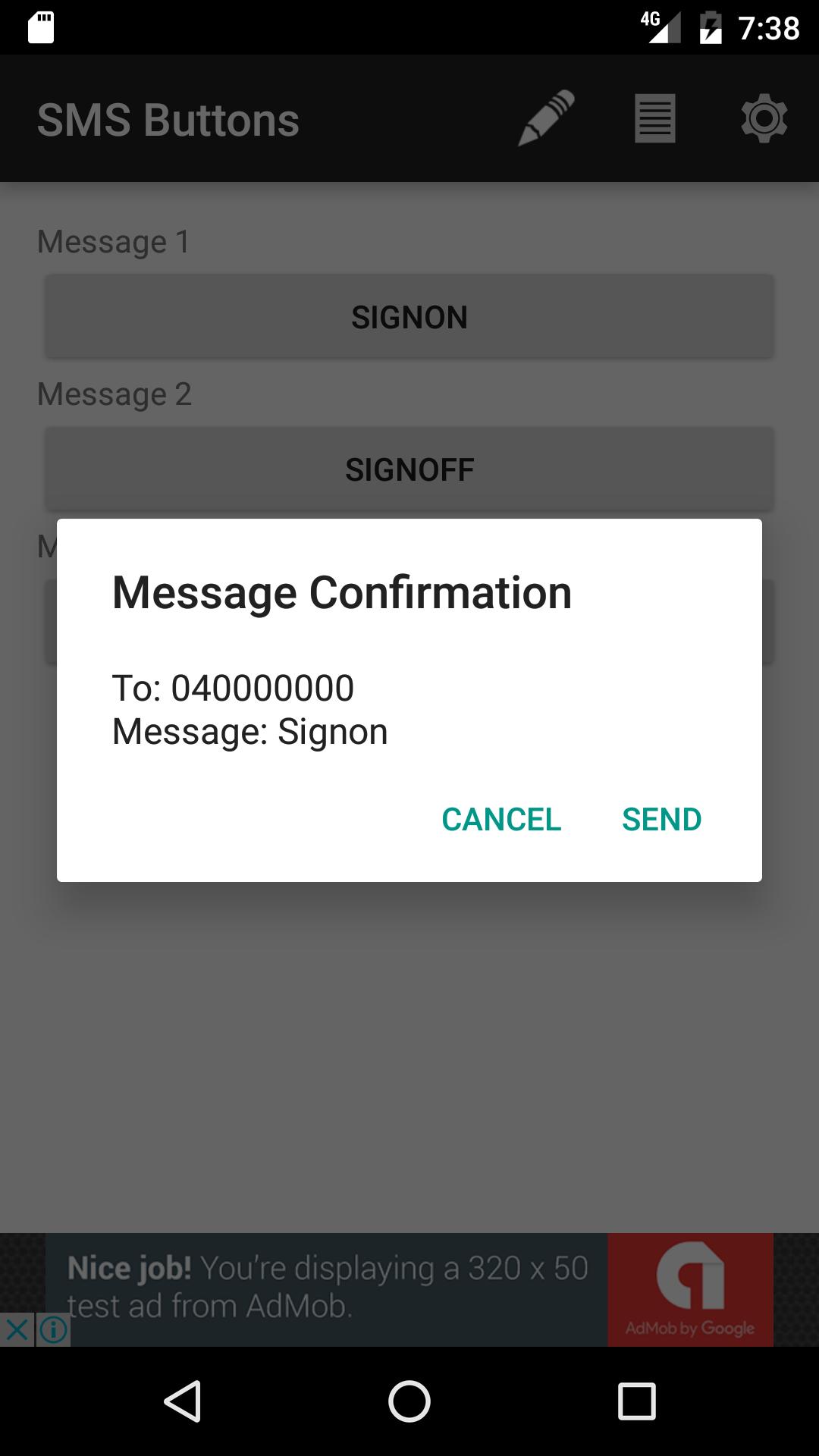Tap the Message 1 label
This screenshot has width=819, height=1456.
point(113,241)
